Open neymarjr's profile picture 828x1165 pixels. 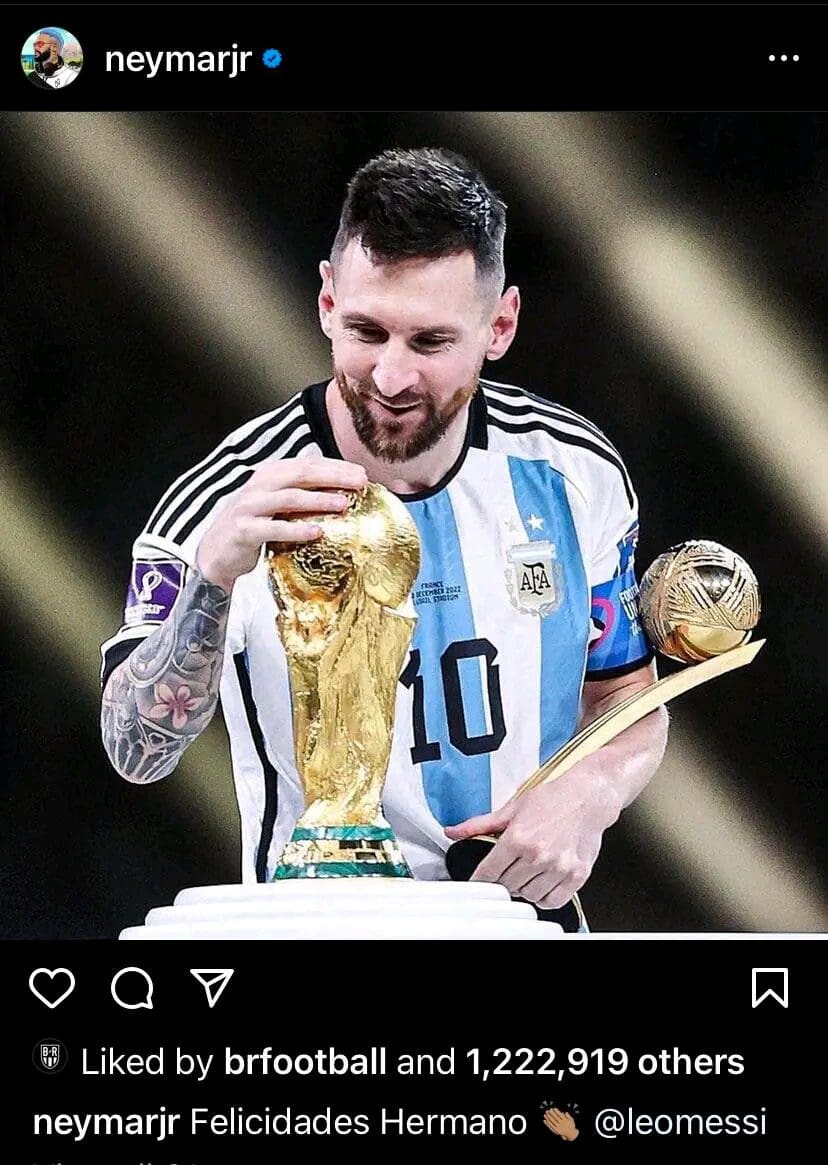tap(51, 58)
